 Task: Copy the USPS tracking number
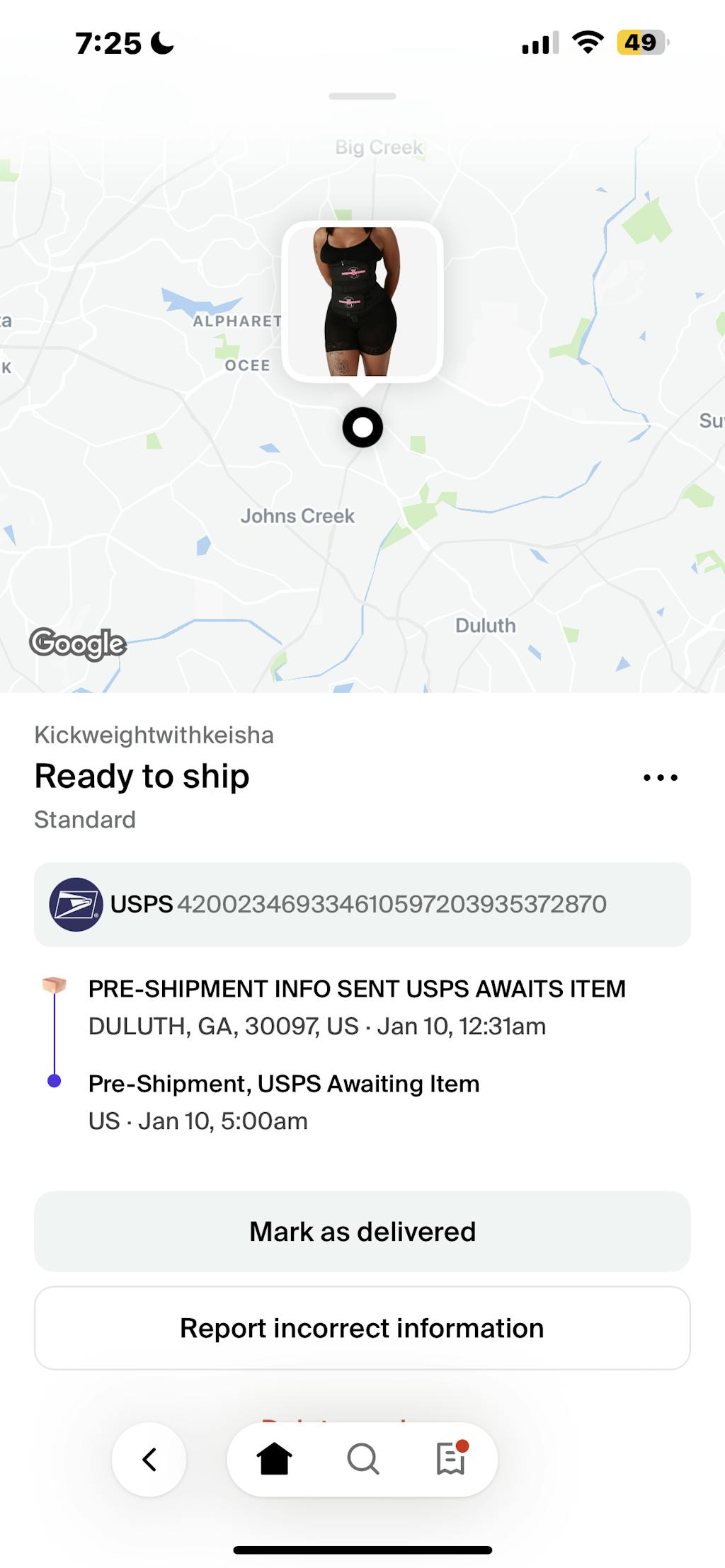391,904
